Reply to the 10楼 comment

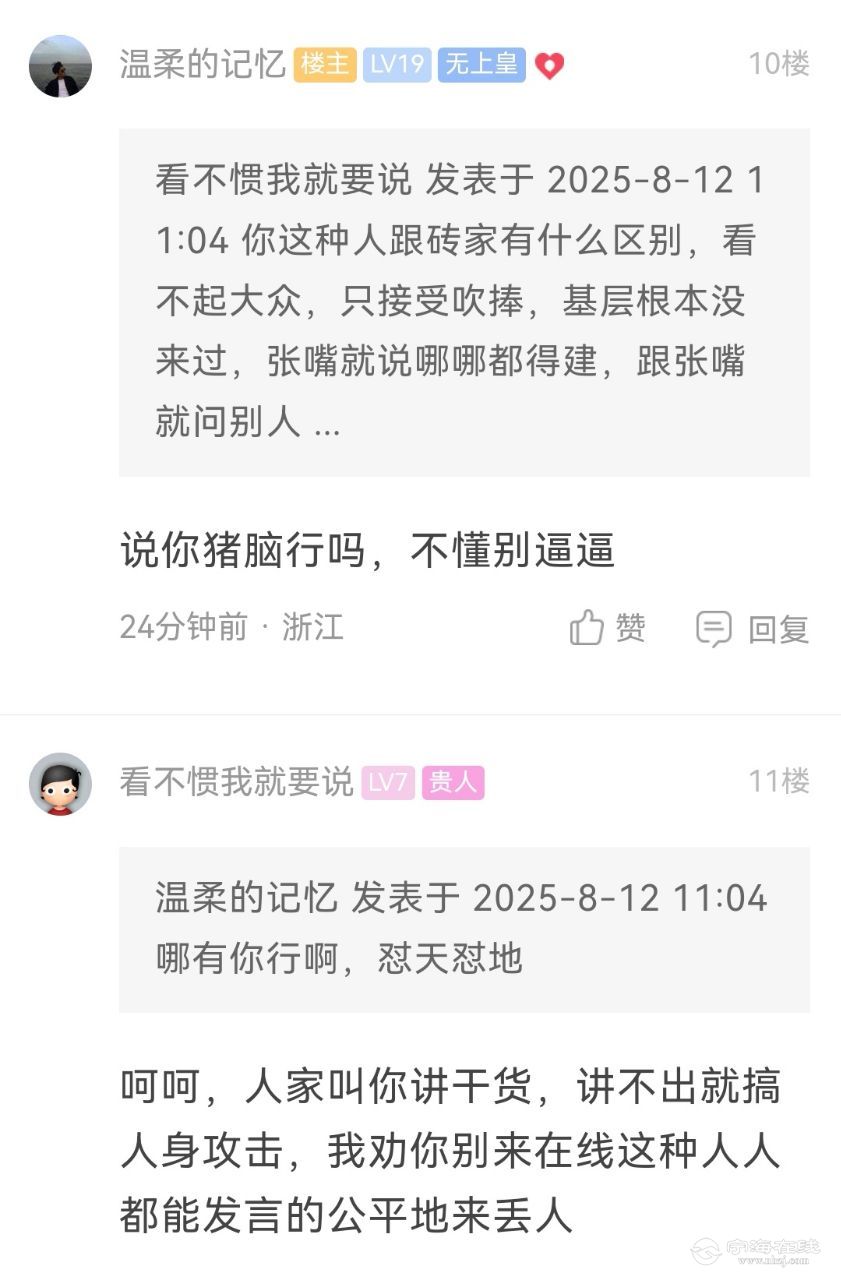click(752, 628)
